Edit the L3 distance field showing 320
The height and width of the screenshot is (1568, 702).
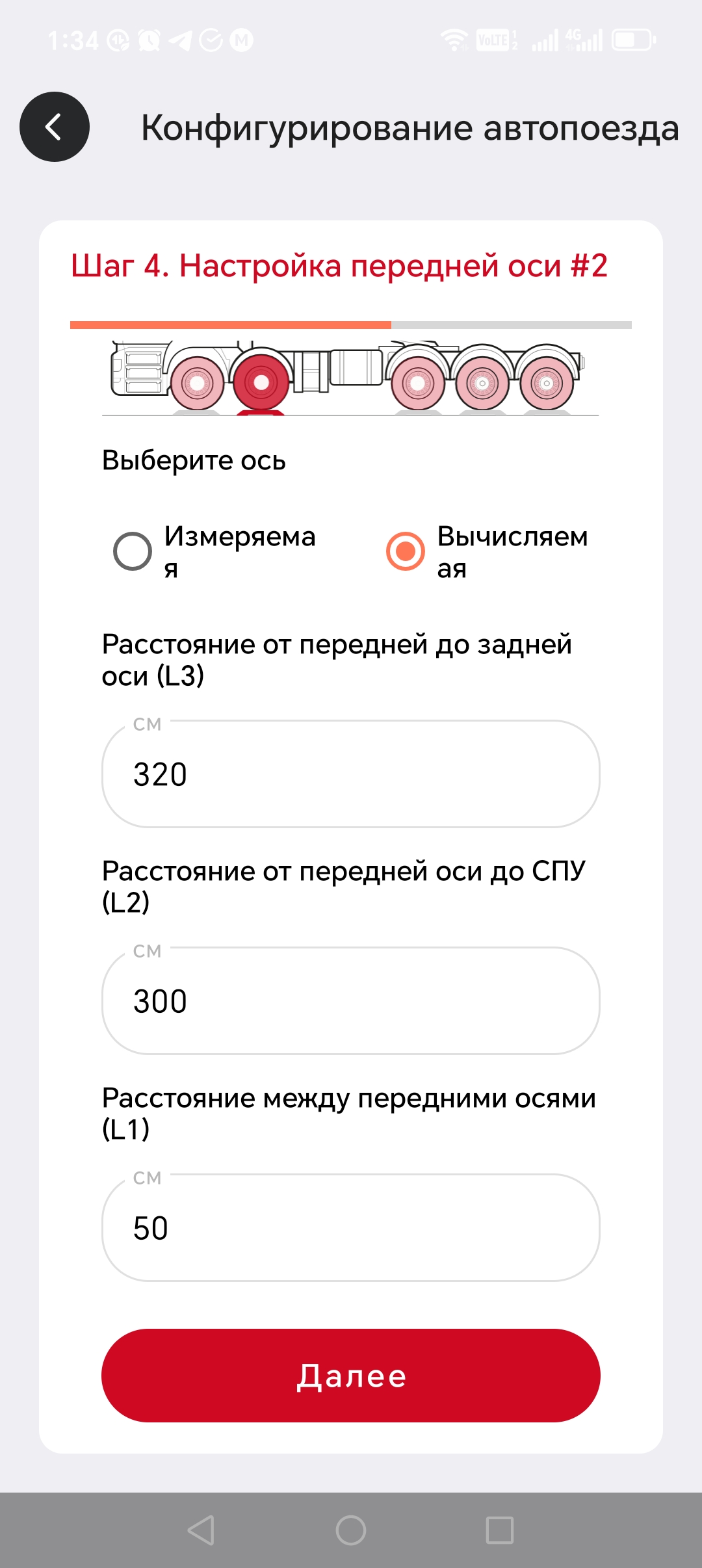point(351,774)
